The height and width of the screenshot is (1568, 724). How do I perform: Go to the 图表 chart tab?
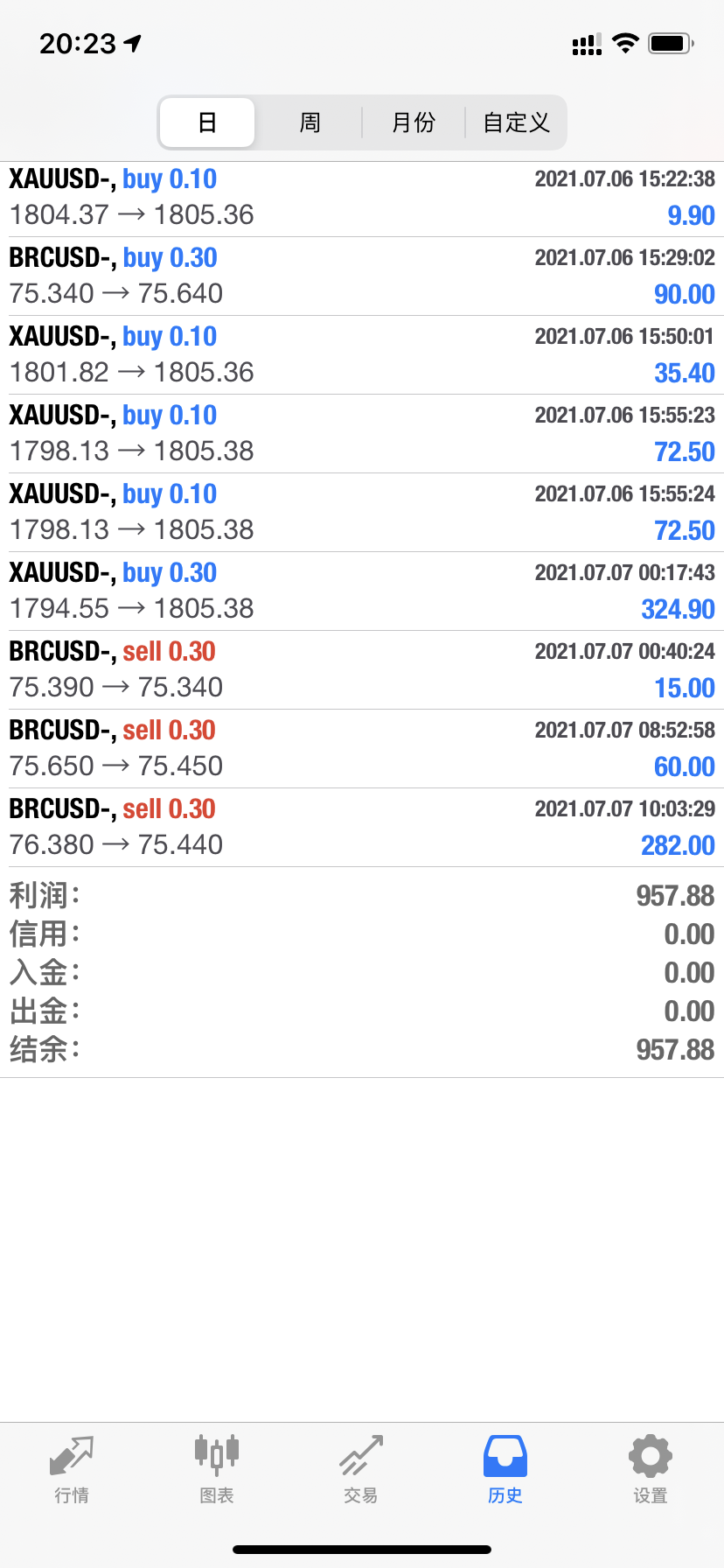[217, 1470]
